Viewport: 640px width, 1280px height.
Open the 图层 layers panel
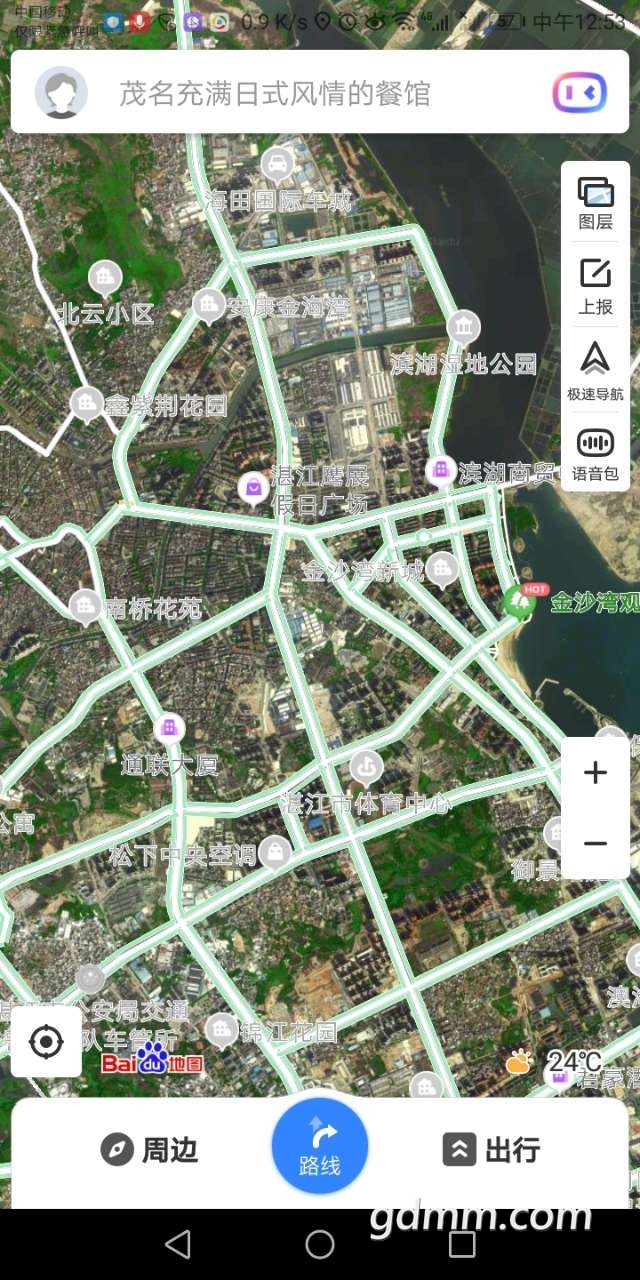coord(595,203)
